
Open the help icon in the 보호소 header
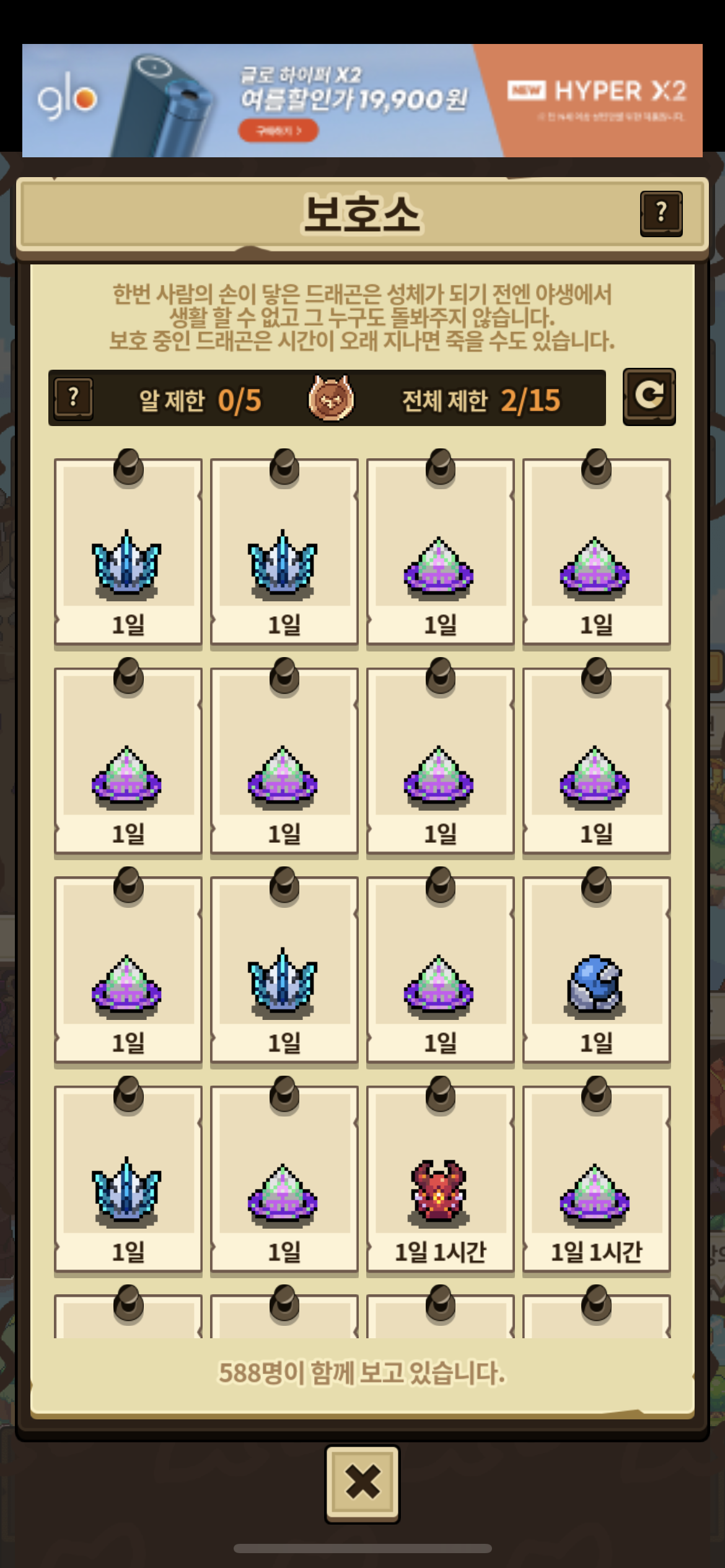(x=661, y=214)
